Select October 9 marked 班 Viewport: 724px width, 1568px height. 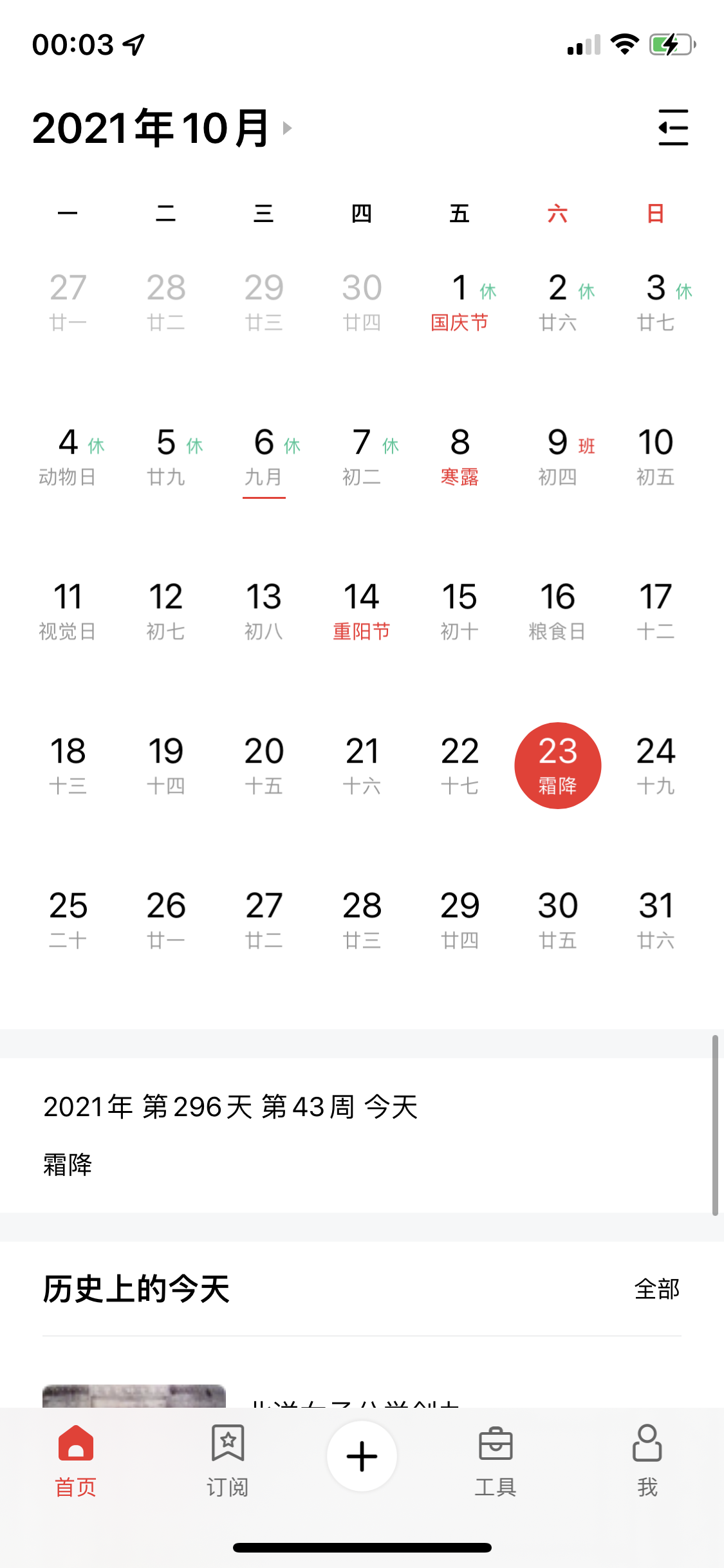click(557, 456)
